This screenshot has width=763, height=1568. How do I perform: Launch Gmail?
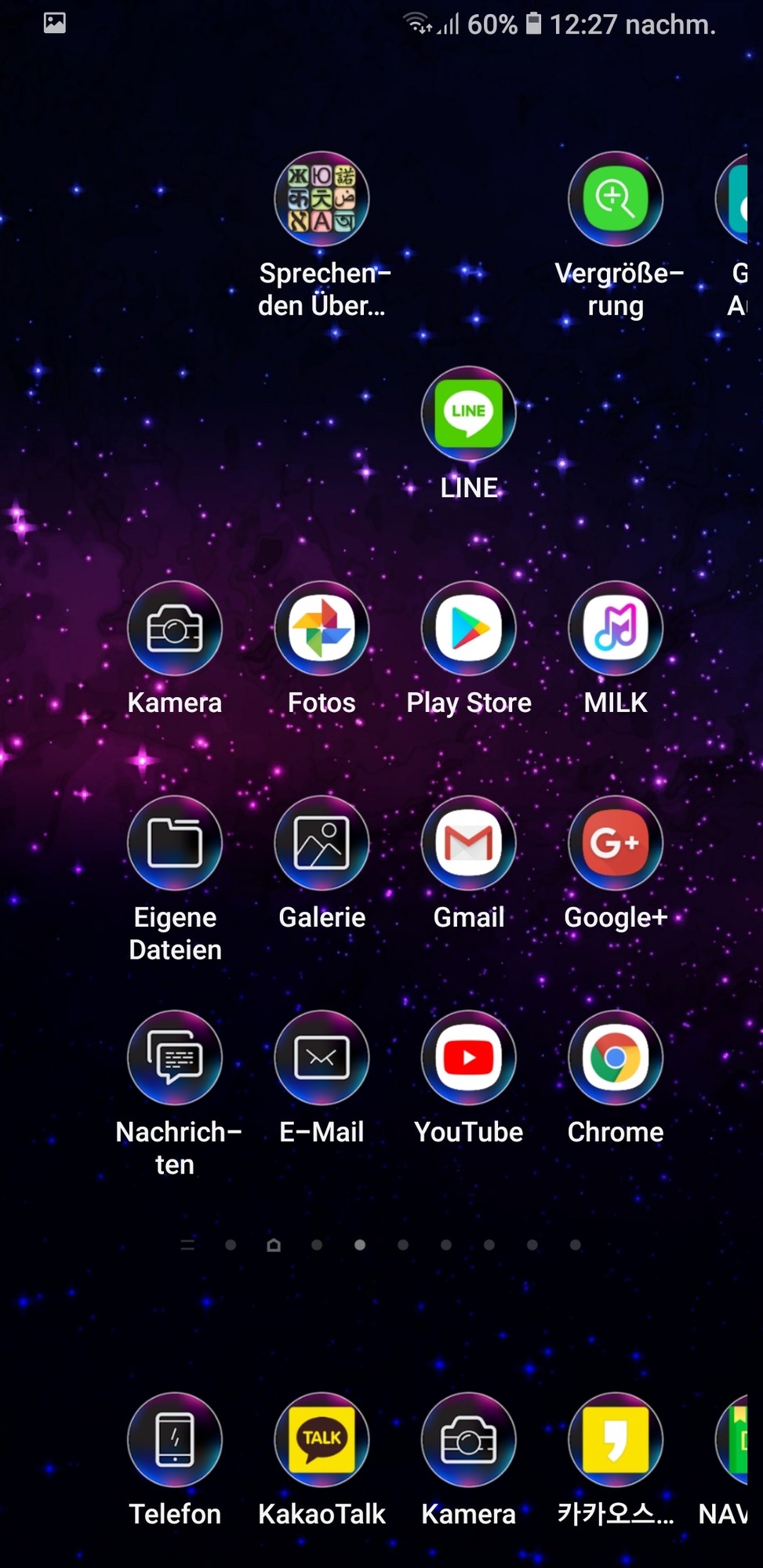[468, 843]
